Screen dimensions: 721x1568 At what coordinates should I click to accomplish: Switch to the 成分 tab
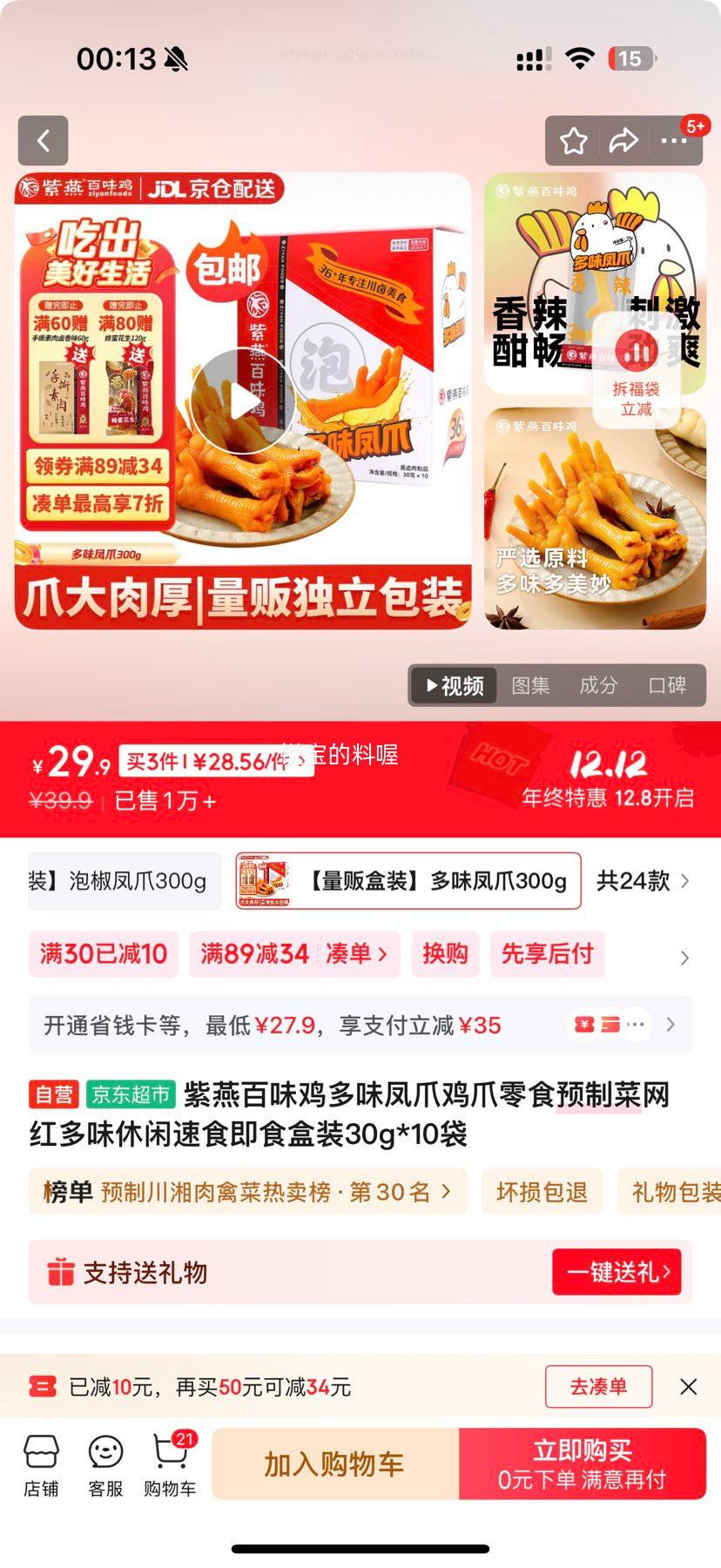[597, 685]
